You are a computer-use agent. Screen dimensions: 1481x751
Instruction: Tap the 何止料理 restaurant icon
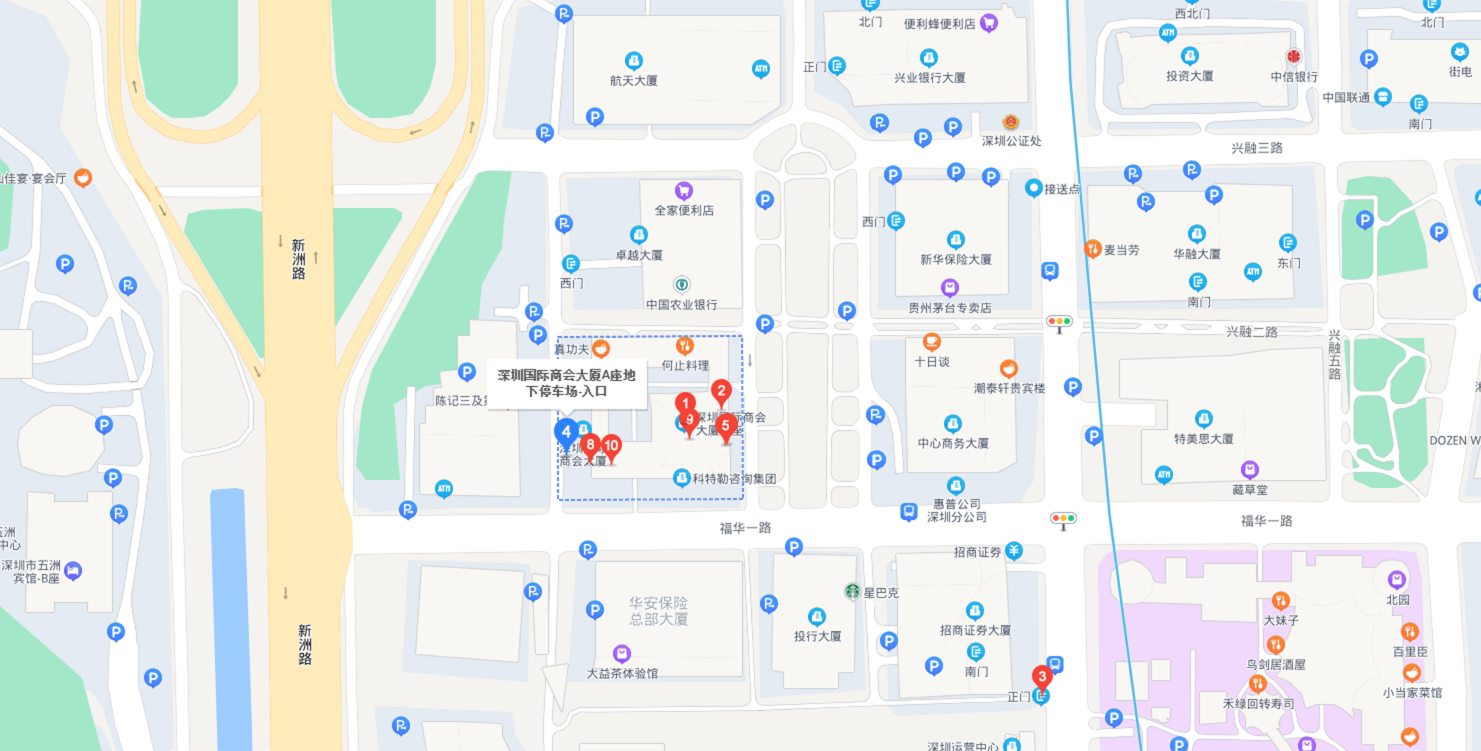point(684,346)
